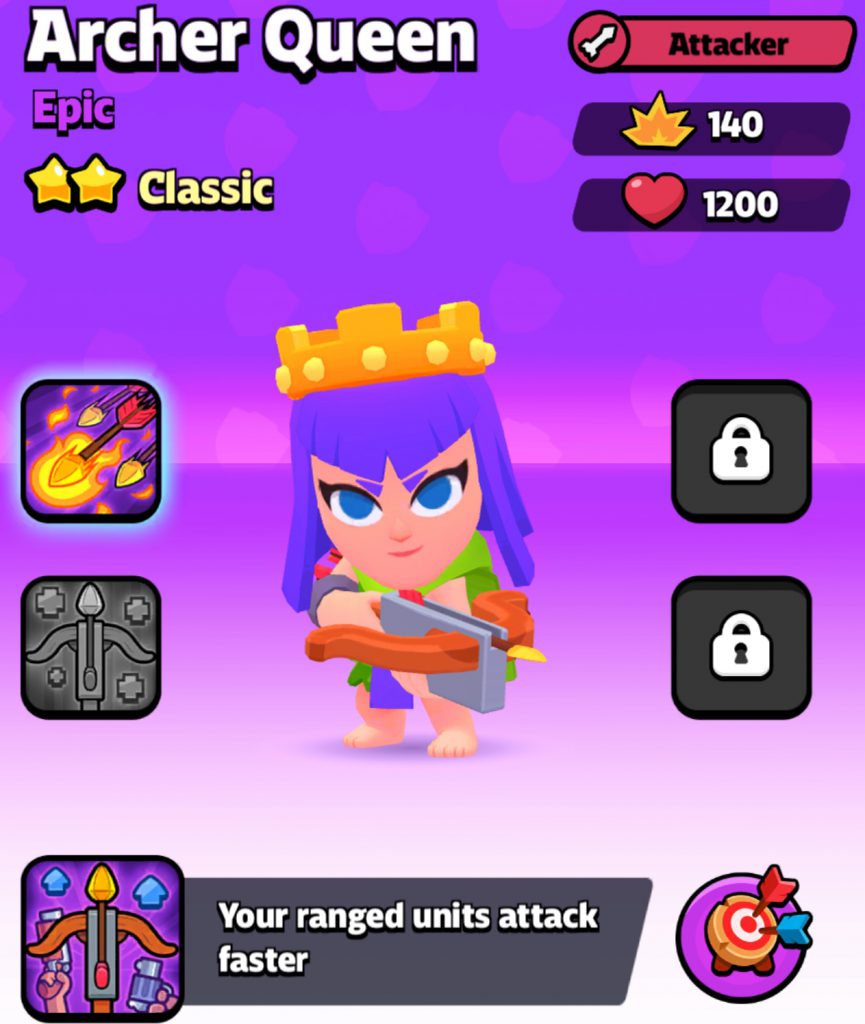Open the lower locked ability slot
Image resolution: width=865 pixels, height=1024 pixels.
[x=741, y=647]
